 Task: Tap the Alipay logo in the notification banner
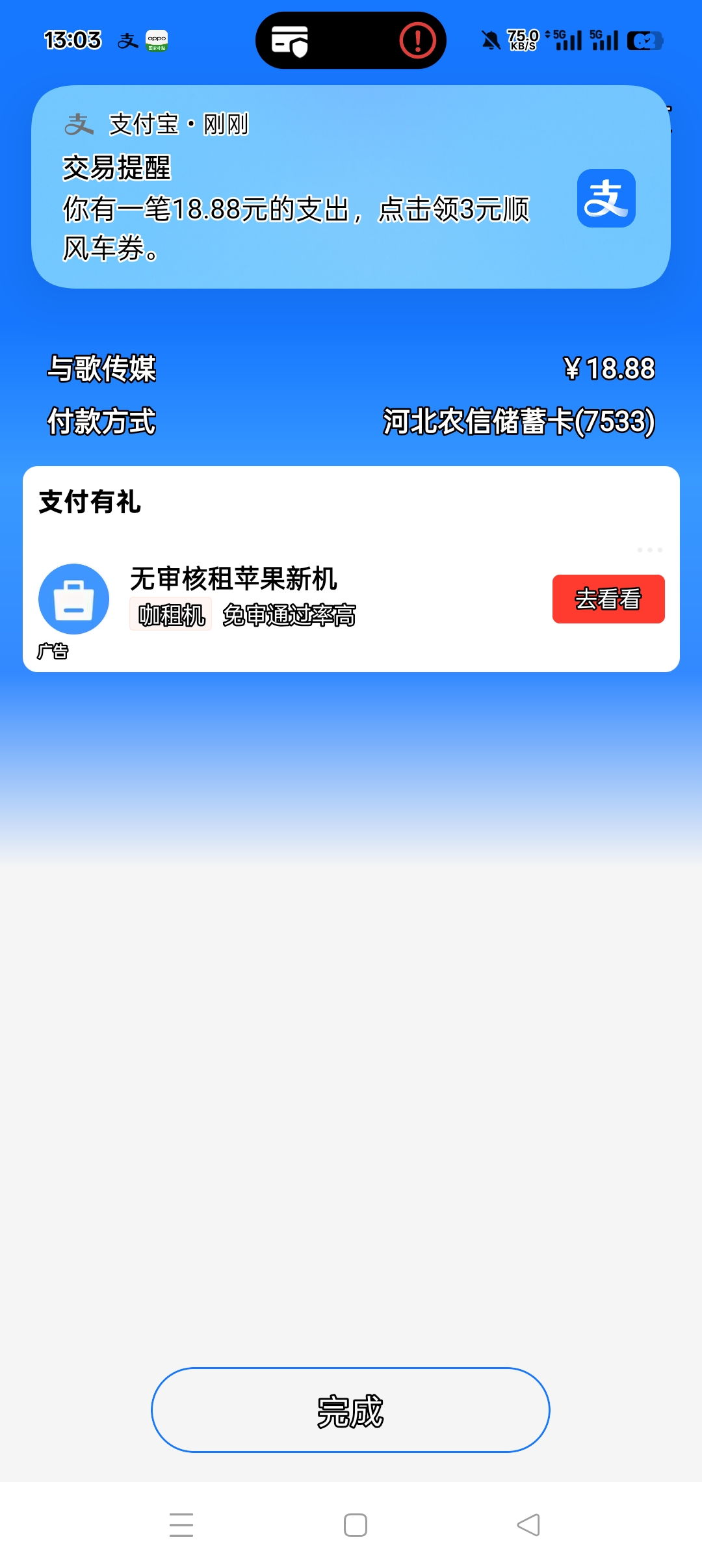coord(77,125)
